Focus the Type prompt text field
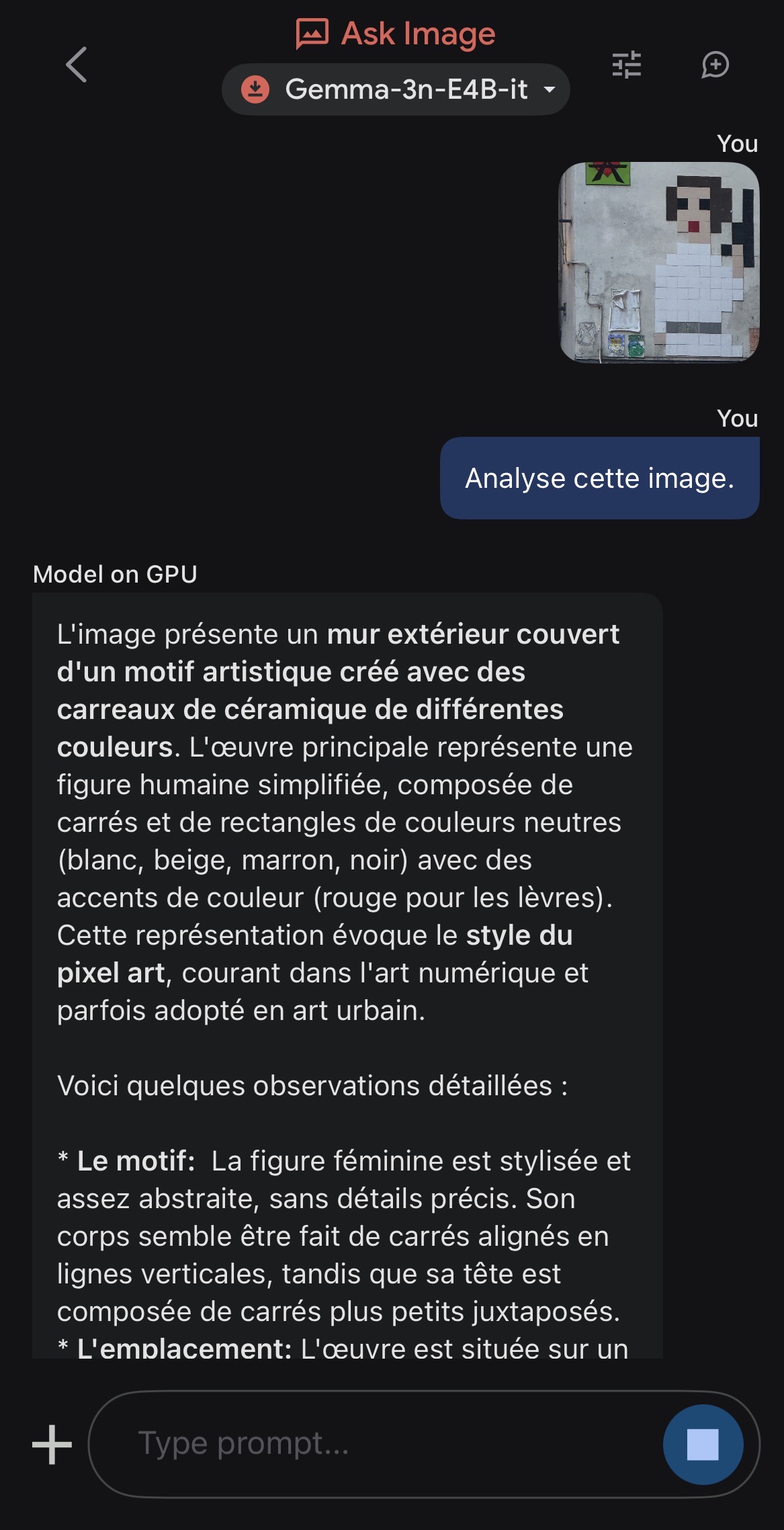 click(x=376, y=1443)
